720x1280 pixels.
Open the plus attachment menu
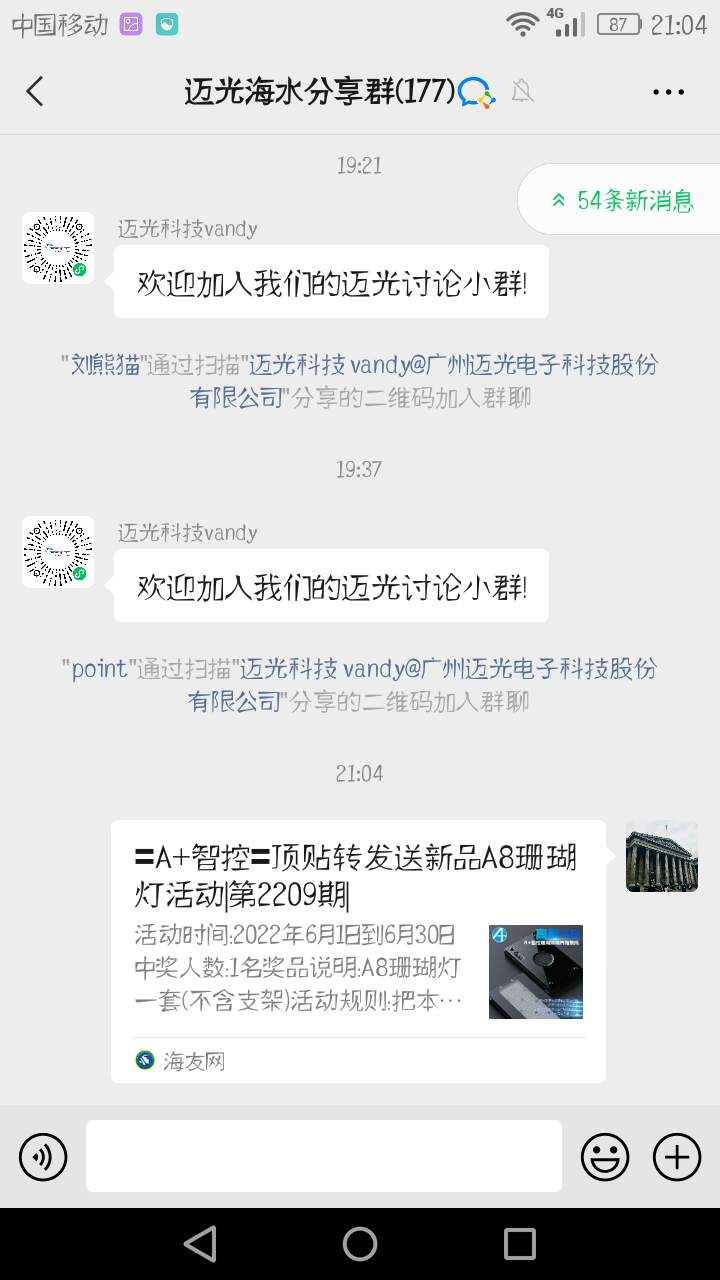(x=677, y=1157)
